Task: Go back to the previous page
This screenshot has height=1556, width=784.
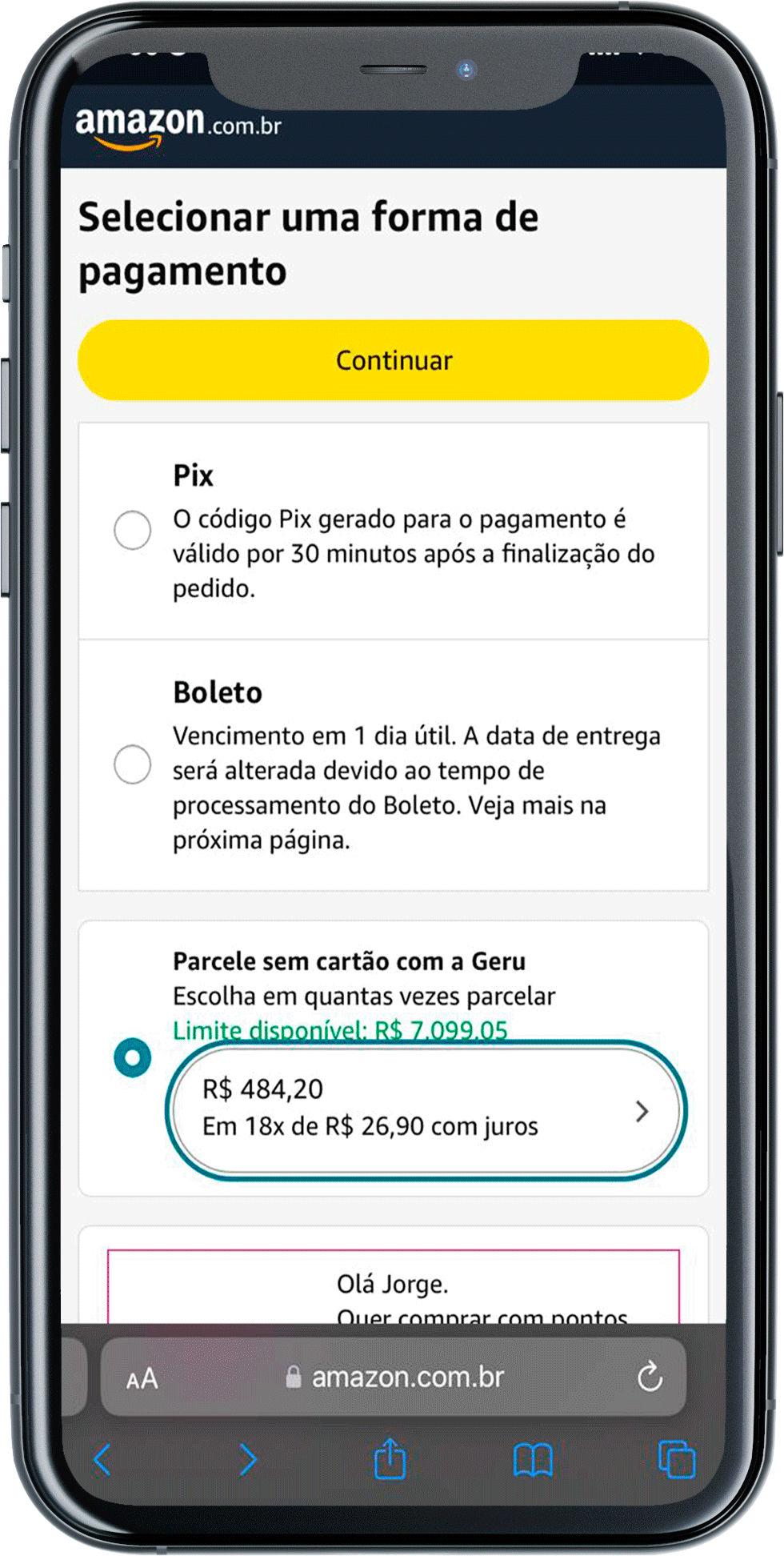Action: pyautogui.click(x=102, y=1459)
